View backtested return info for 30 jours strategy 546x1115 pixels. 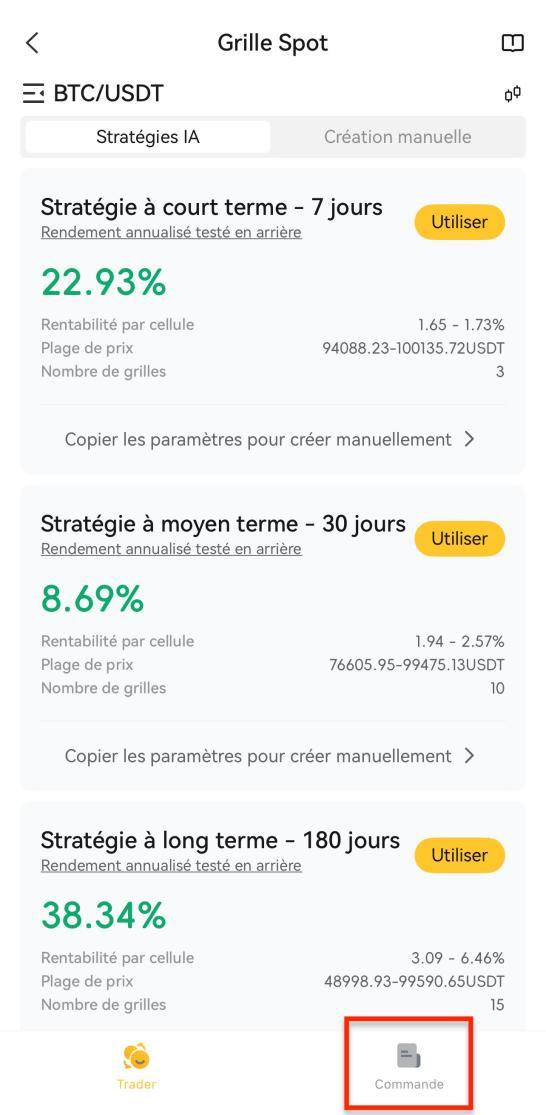(x=171, y=549)
